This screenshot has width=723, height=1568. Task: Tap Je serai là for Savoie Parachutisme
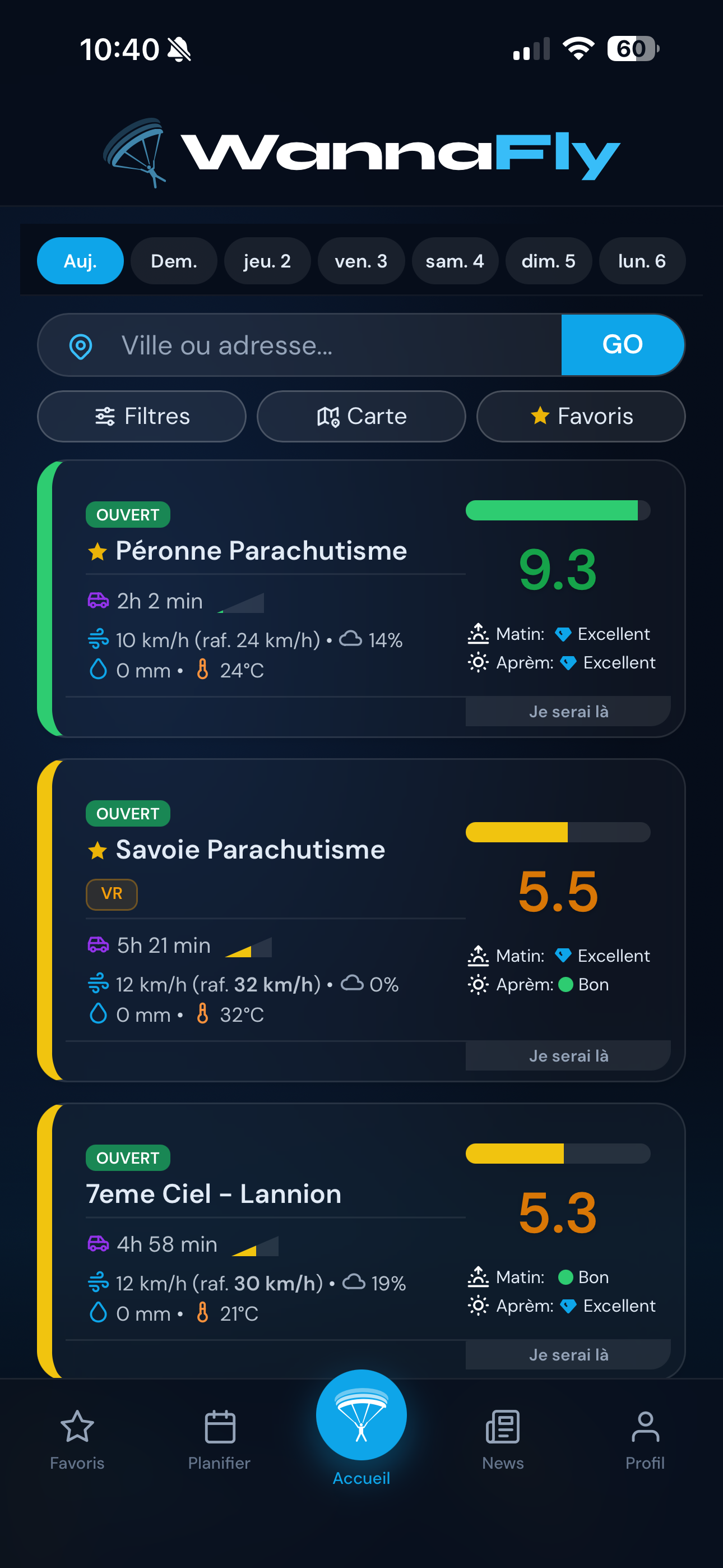point(568,1056)
